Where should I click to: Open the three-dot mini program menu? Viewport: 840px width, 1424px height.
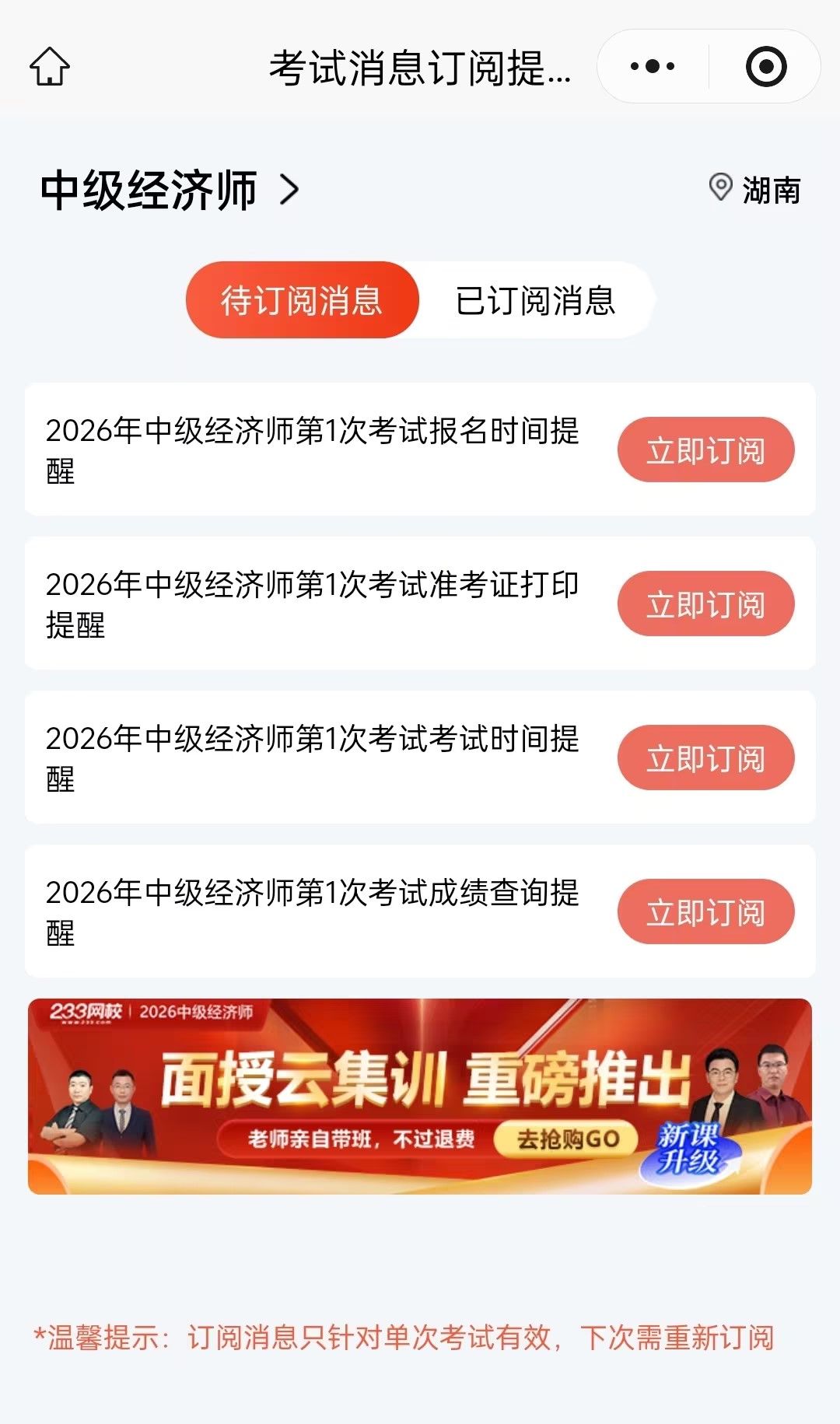coord(650,66)
